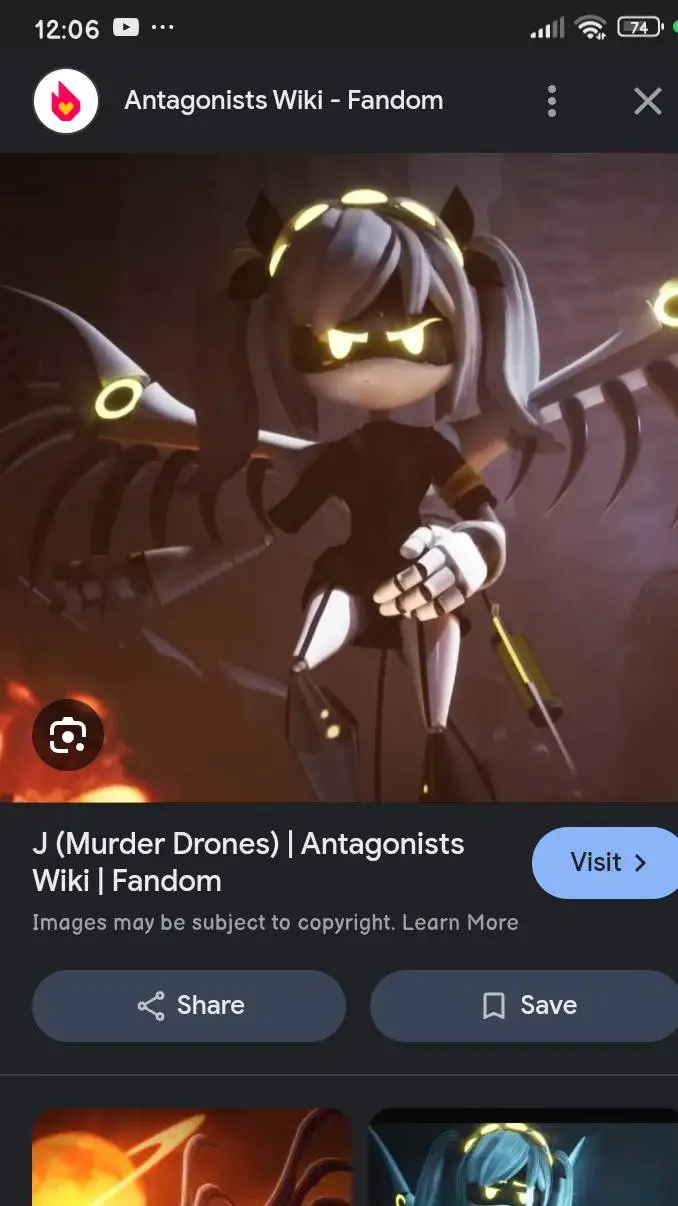Share this image
The width and height of the screenshot is (678, 1206).
point(189,1005)
